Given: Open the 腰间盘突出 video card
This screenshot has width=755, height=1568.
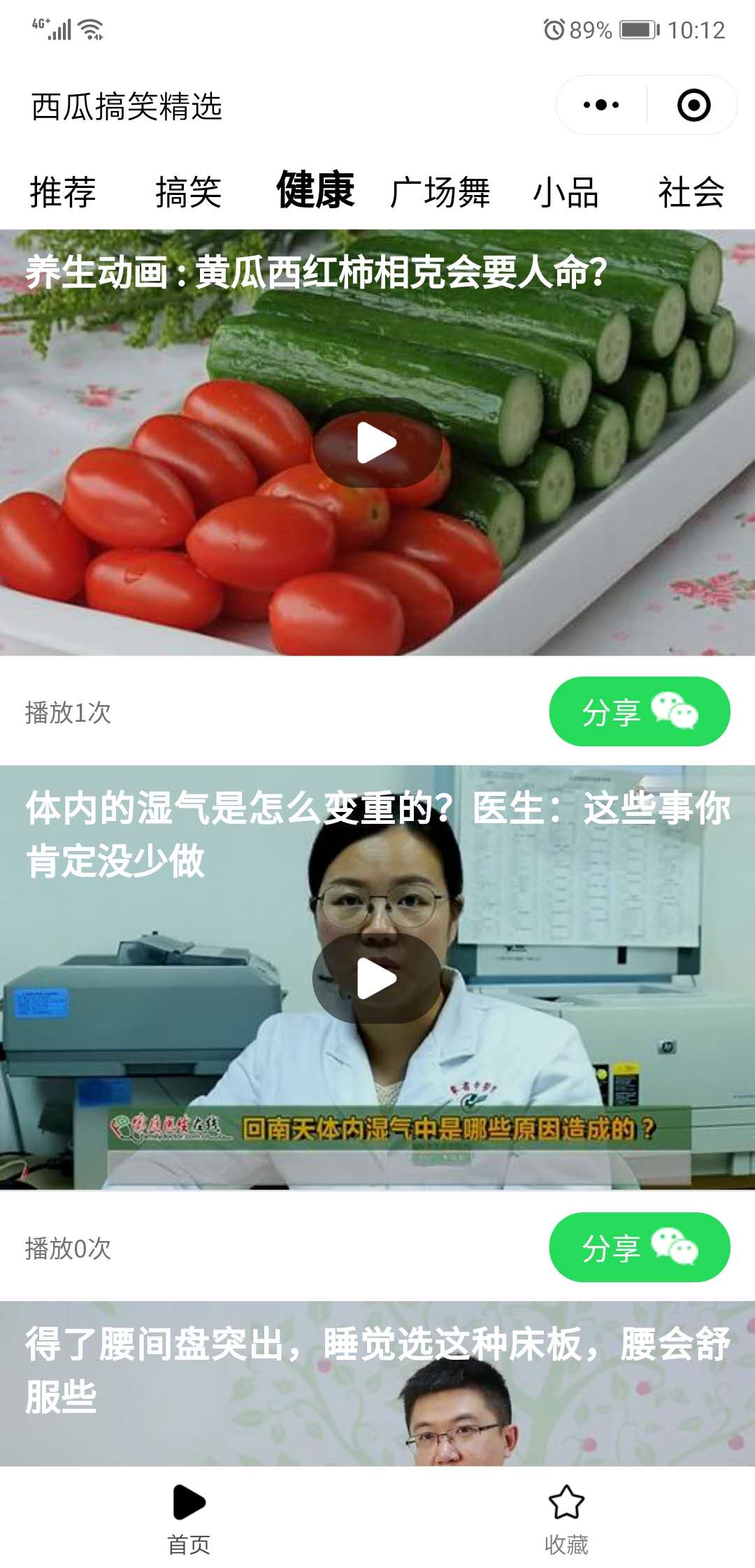Looking at the screenshot, I should tap(377, 1384).
